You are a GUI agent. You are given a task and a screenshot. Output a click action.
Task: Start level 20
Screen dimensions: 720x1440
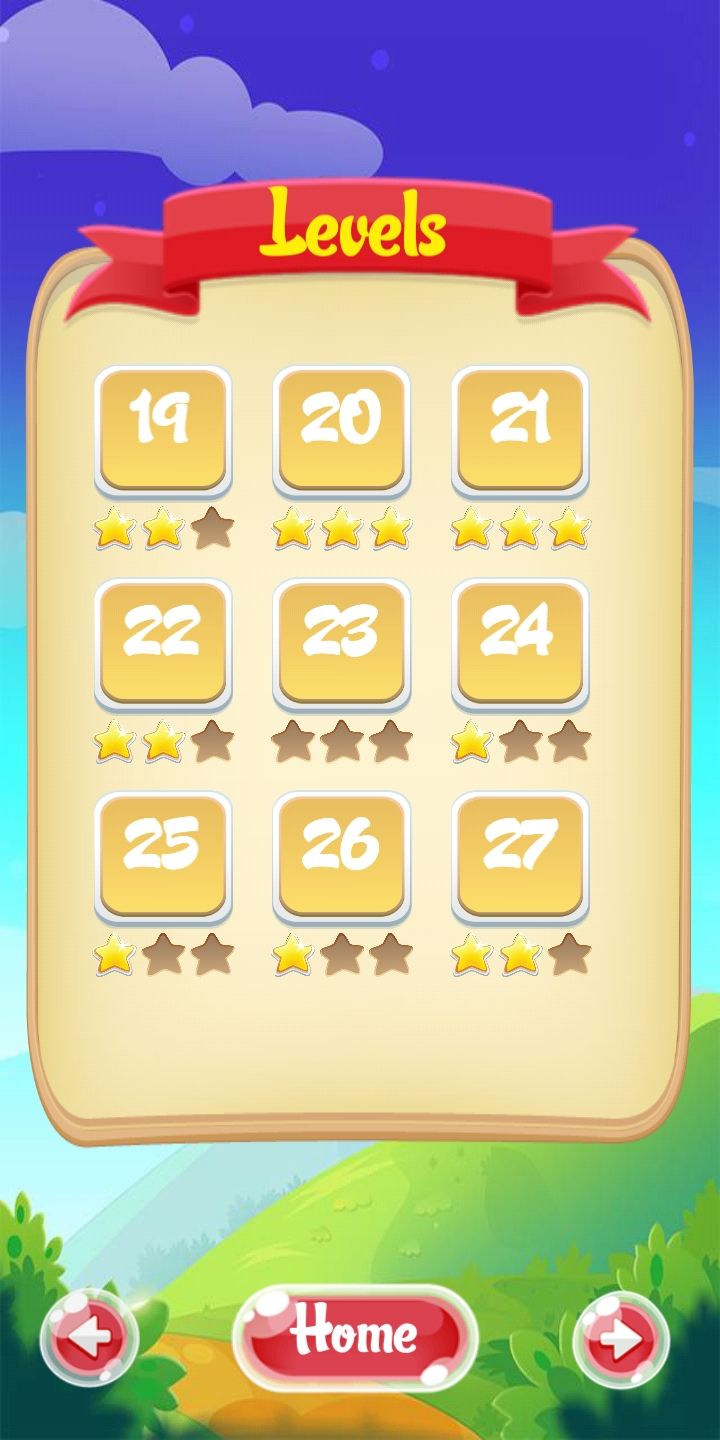[341, 430]
